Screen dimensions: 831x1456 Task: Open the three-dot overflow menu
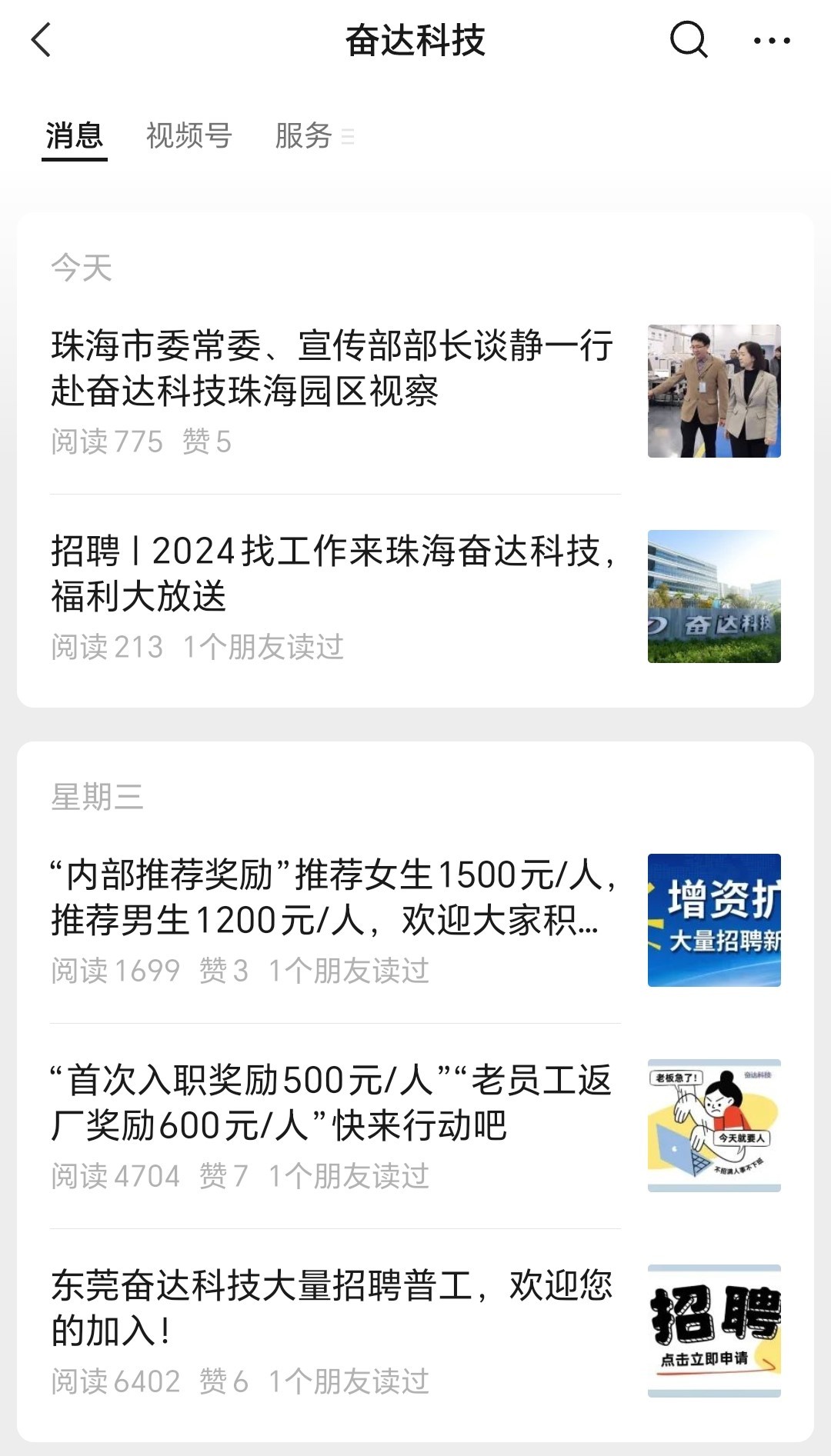coord(771,41)
